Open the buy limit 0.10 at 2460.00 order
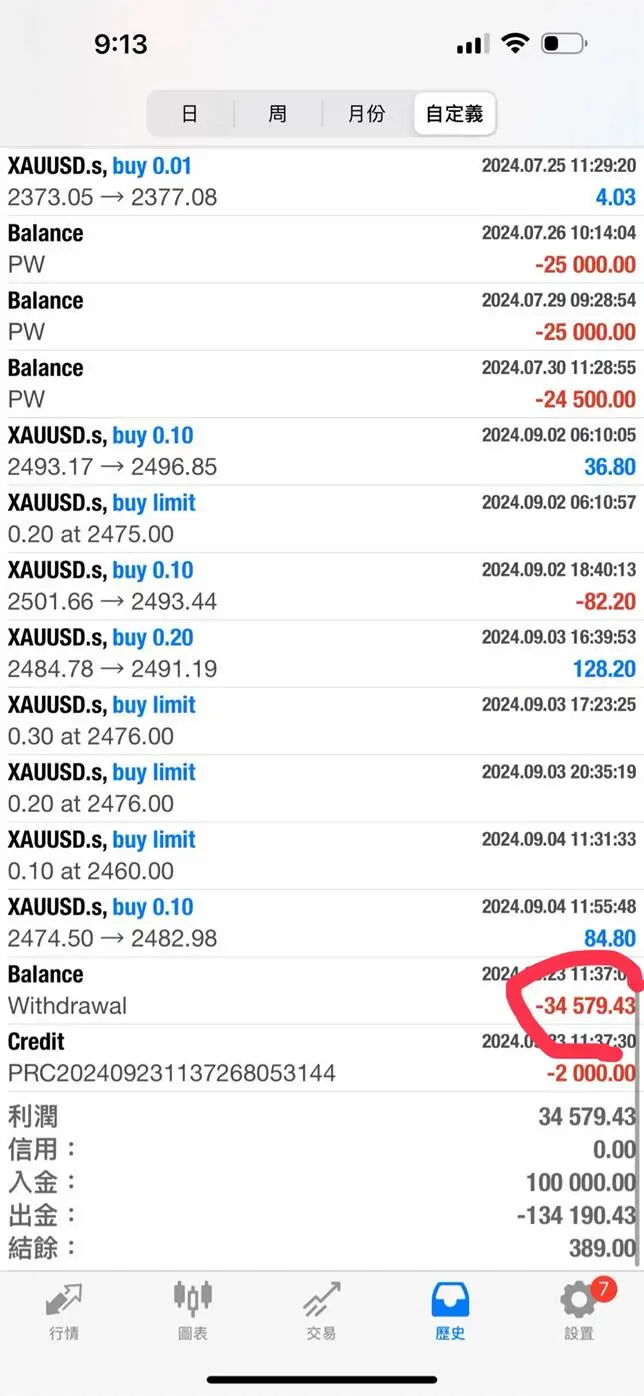The height and width of the screenshot is (1396, 644). [x=322, y=856]
